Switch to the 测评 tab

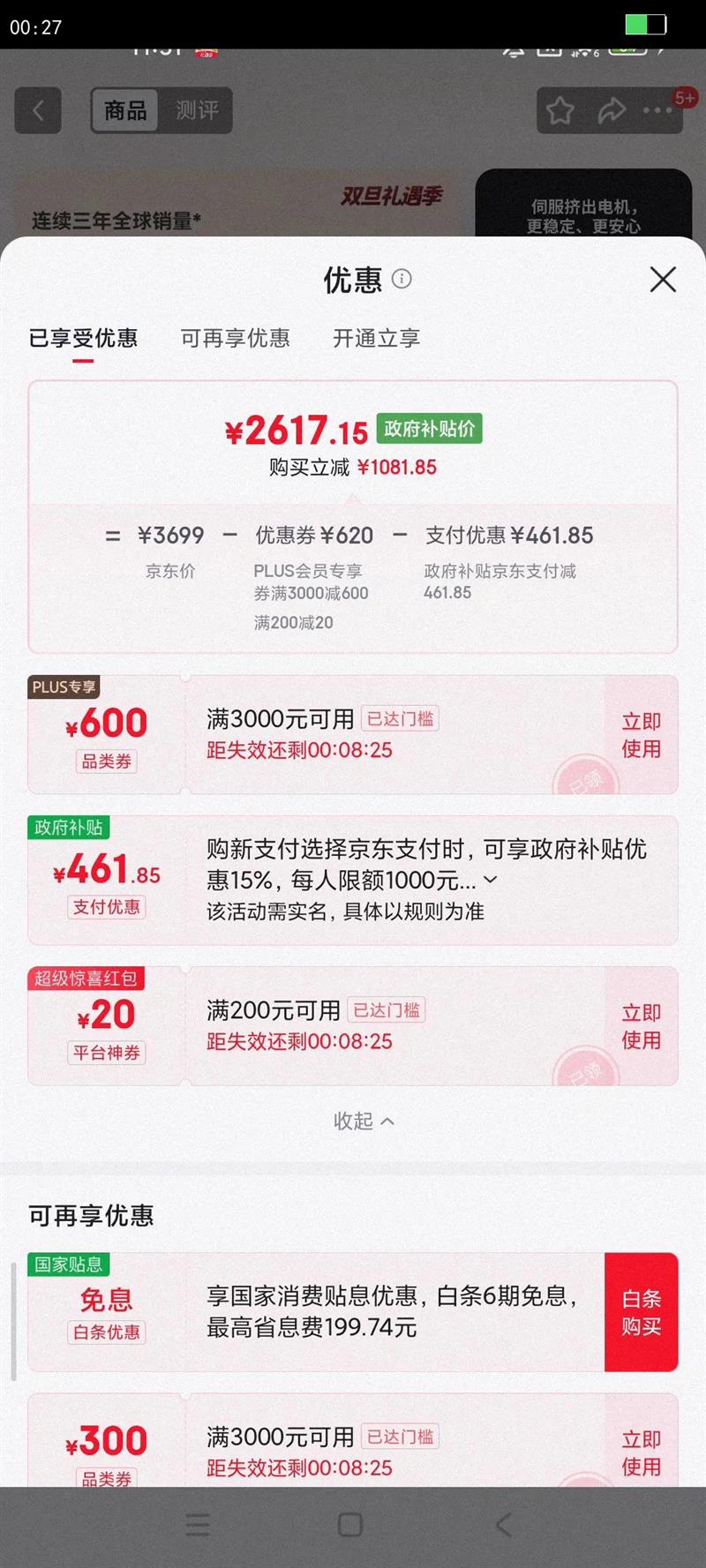tap(198, 110)
